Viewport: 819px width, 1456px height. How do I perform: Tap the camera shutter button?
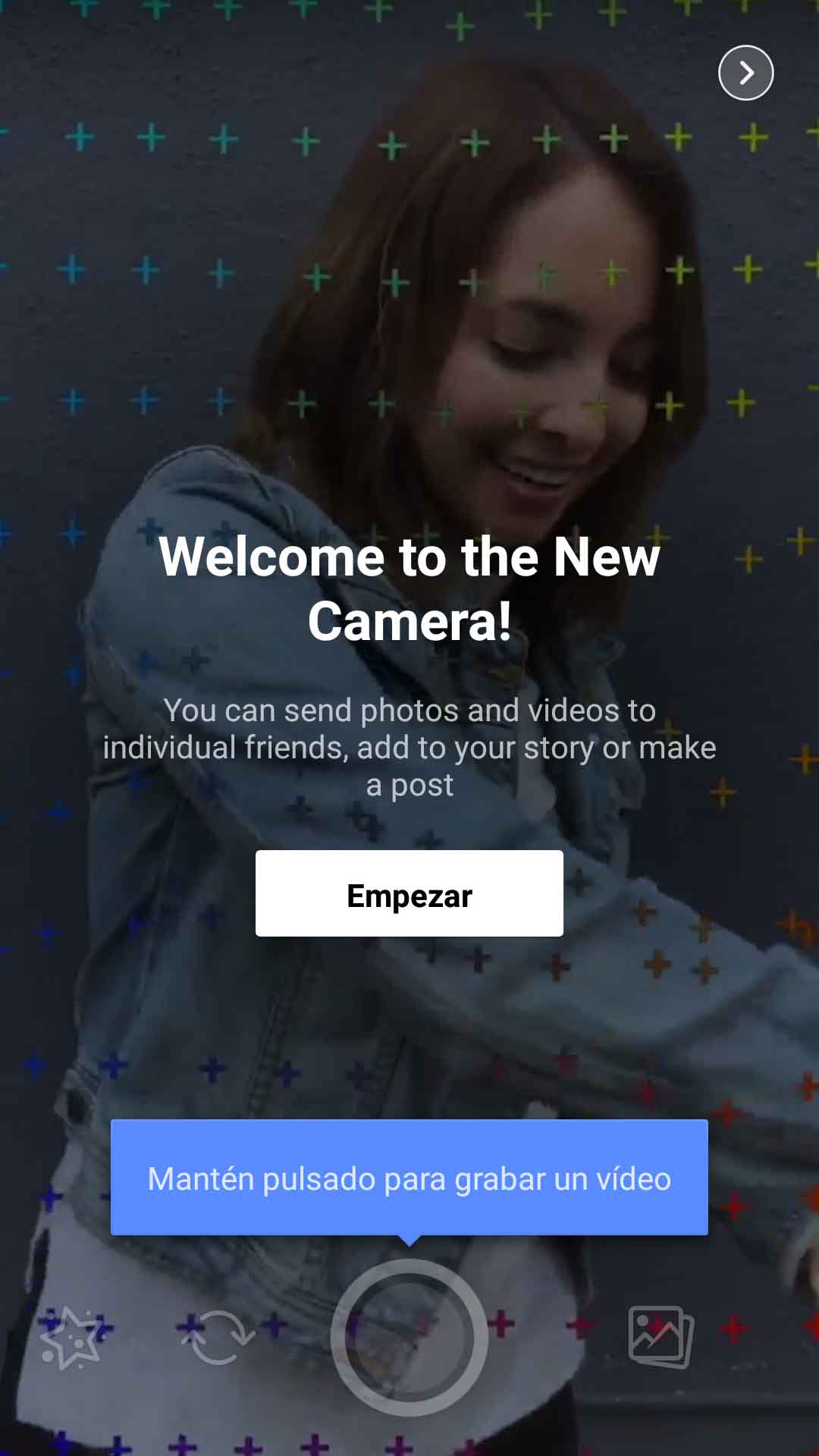click(x=409, y=1338)
